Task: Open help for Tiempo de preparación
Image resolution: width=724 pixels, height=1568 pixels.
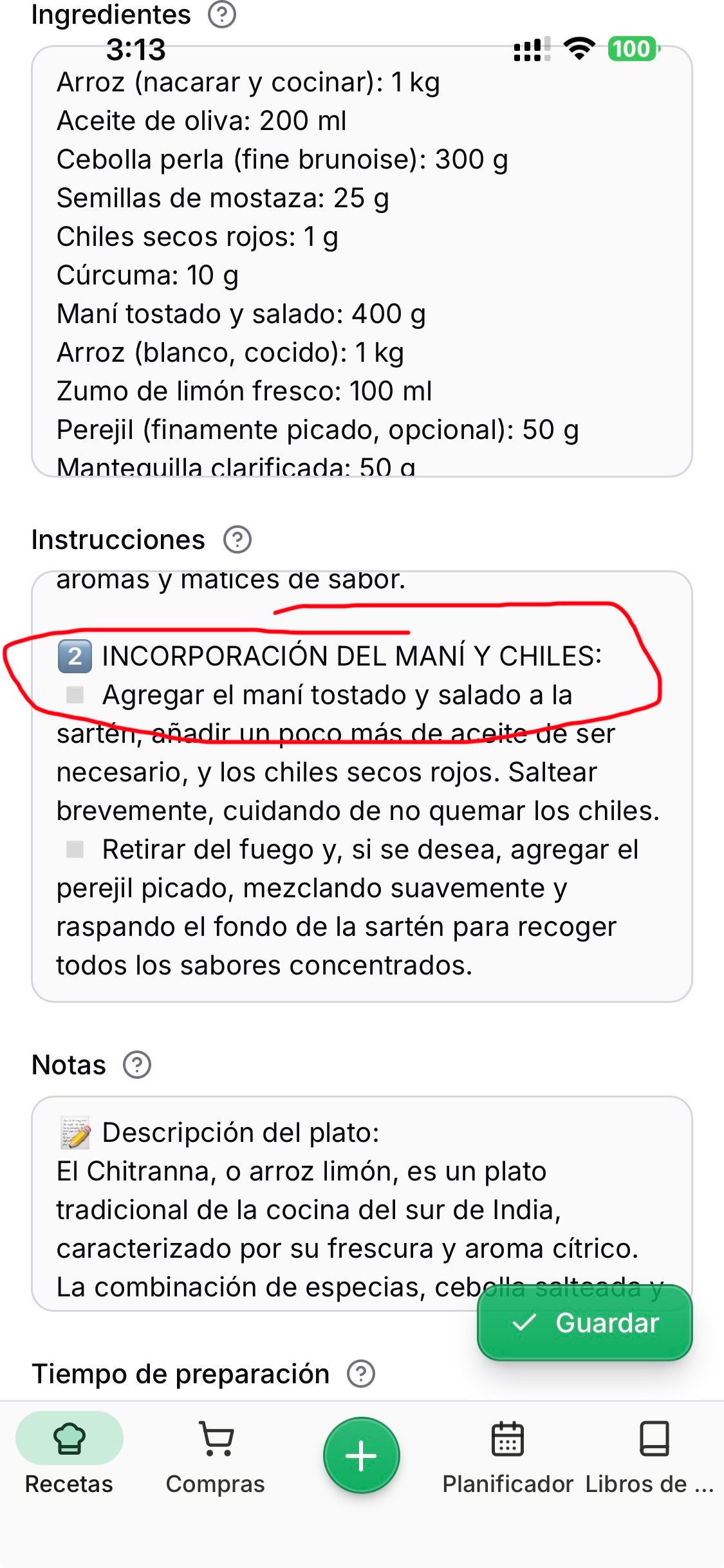Action: [x=361, y=1374]
